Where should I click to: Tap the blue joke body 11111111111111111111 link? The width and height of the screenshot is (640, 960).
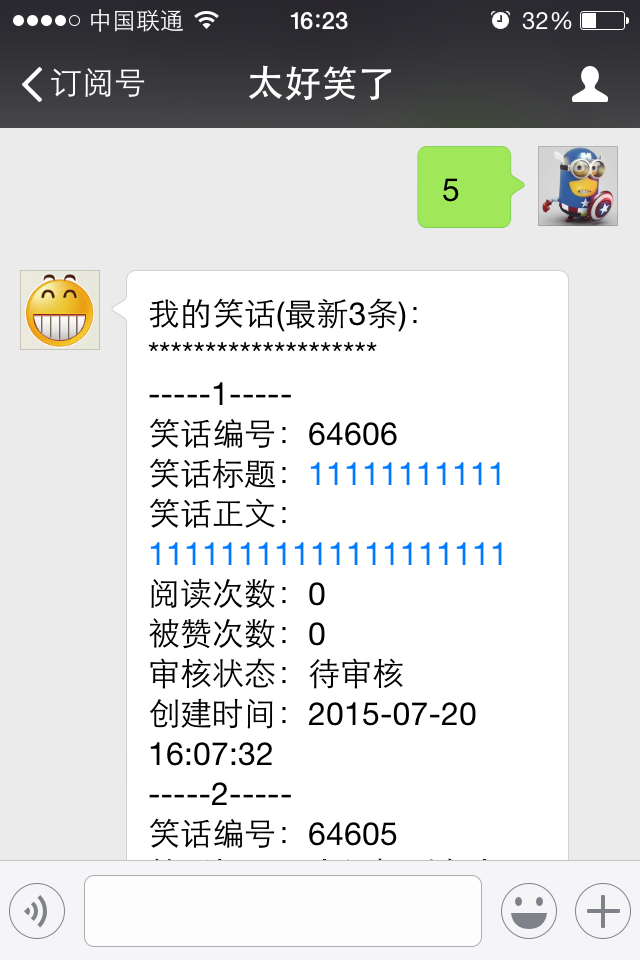(x=327, y=554)
